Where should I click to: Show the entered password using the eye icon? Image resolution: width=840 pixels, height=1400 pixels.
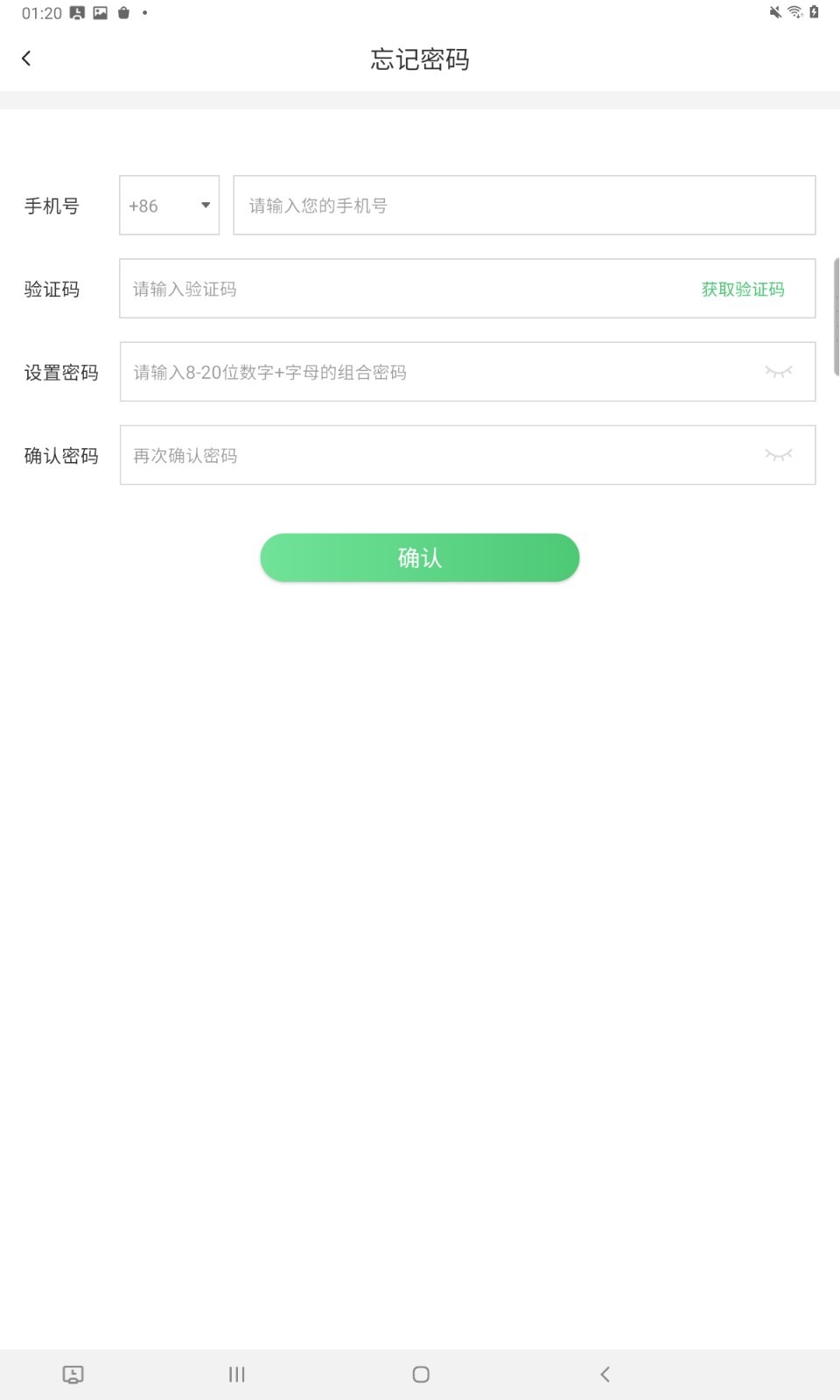pyautogui.click(x=779, y=371)
